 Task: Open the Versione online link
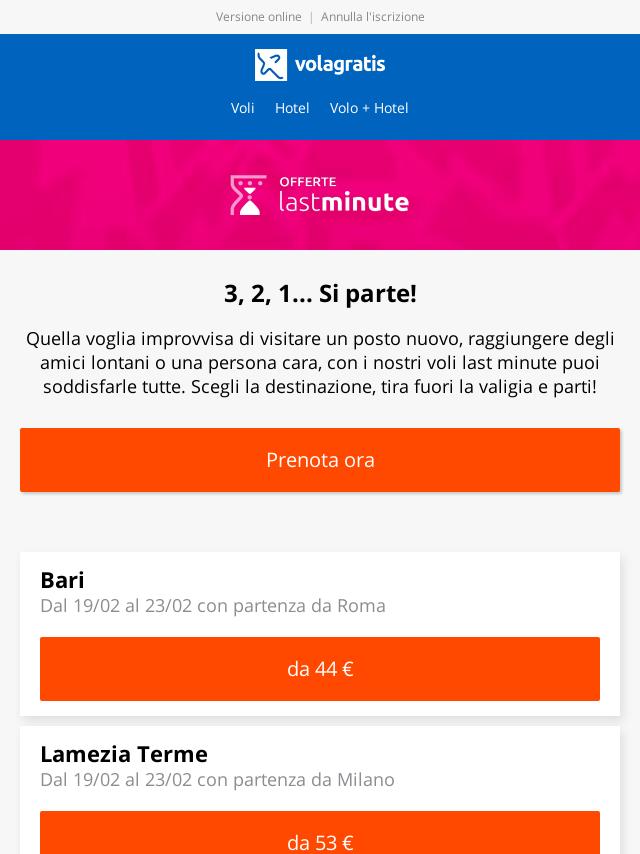(x=258, y=17)
